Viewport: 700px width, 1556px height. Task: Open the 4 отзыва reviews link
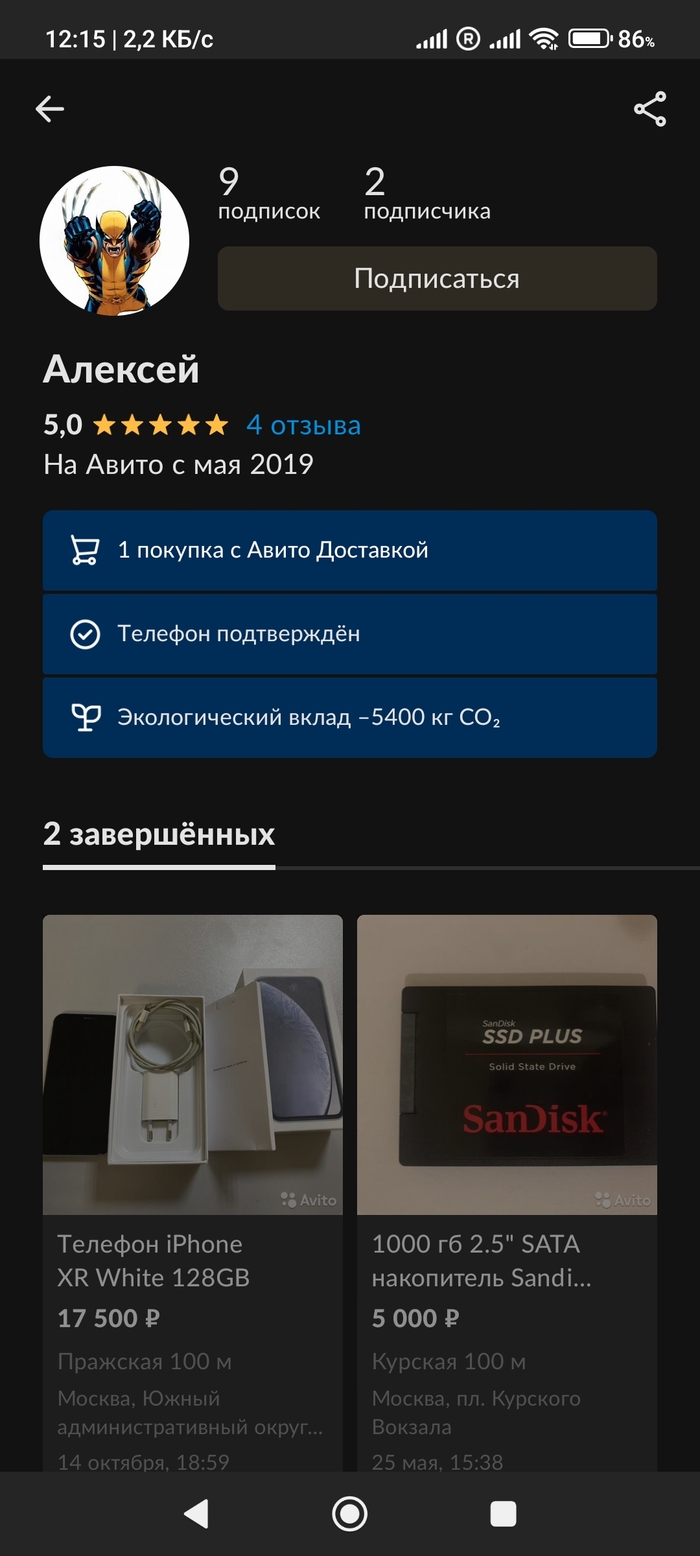point(303,425)
